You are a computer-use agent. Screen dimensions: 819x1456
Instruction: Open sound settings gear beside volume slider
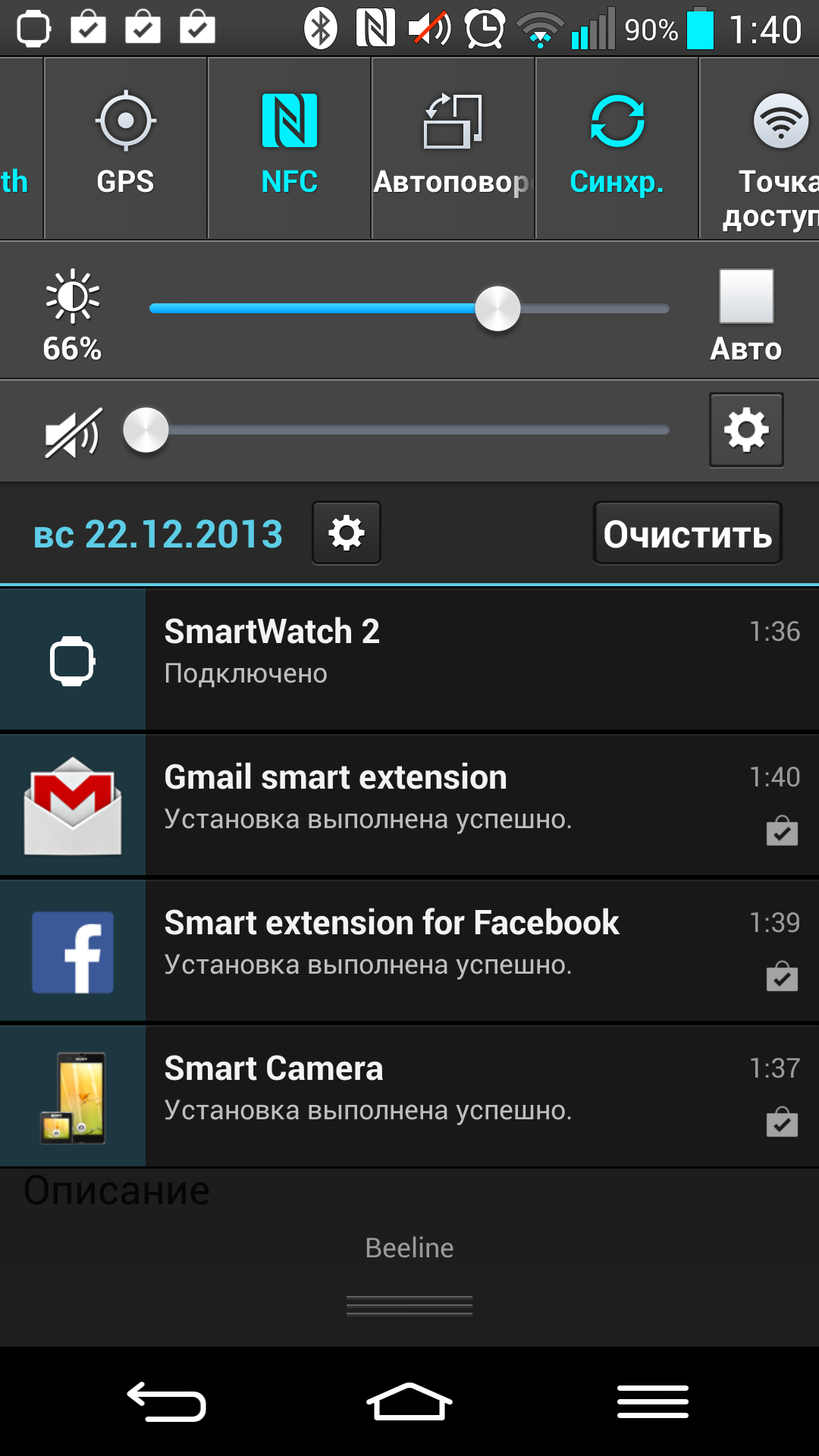coord(746,430)
